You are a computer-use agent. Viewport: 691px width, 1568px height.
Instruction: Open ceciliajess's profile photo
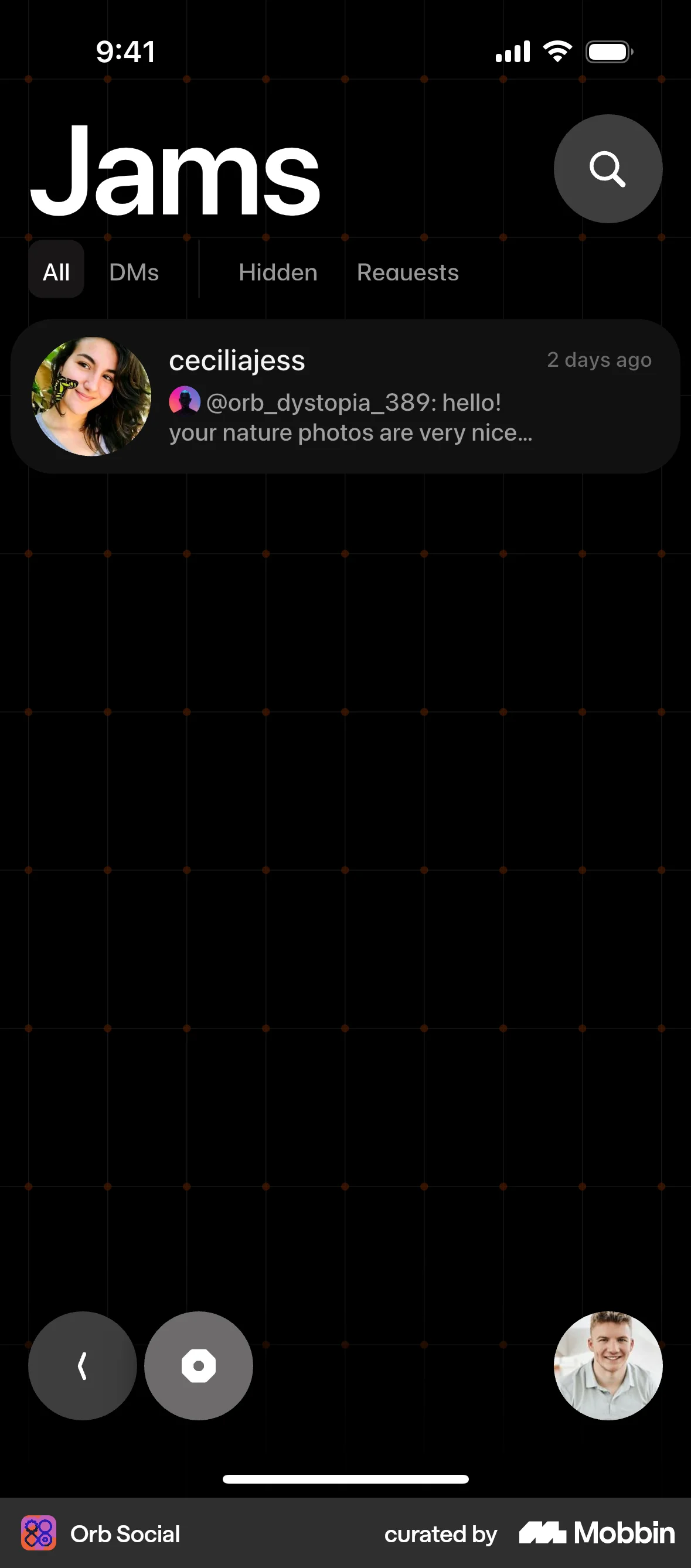(91, 396)
